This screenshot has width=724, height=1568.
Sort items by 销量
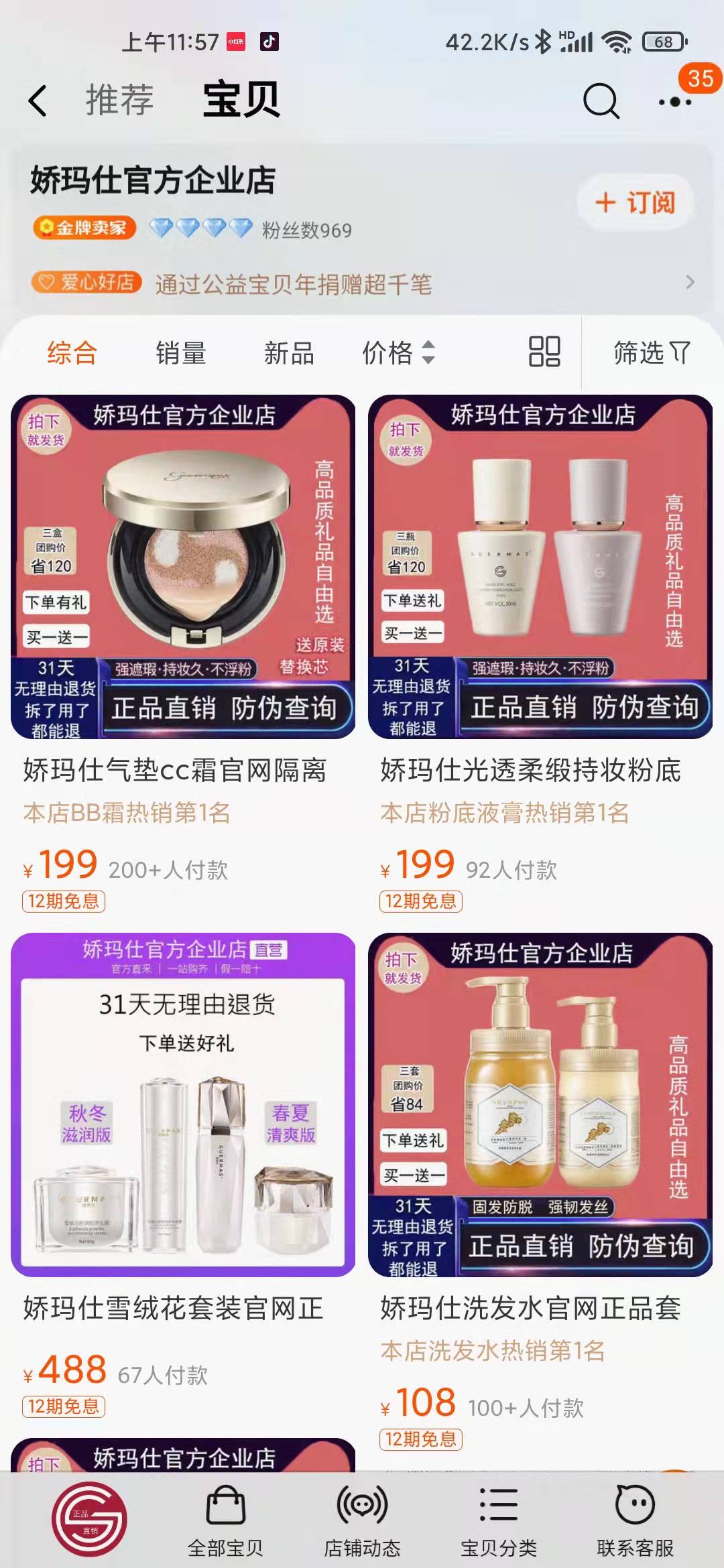[180, 352]
